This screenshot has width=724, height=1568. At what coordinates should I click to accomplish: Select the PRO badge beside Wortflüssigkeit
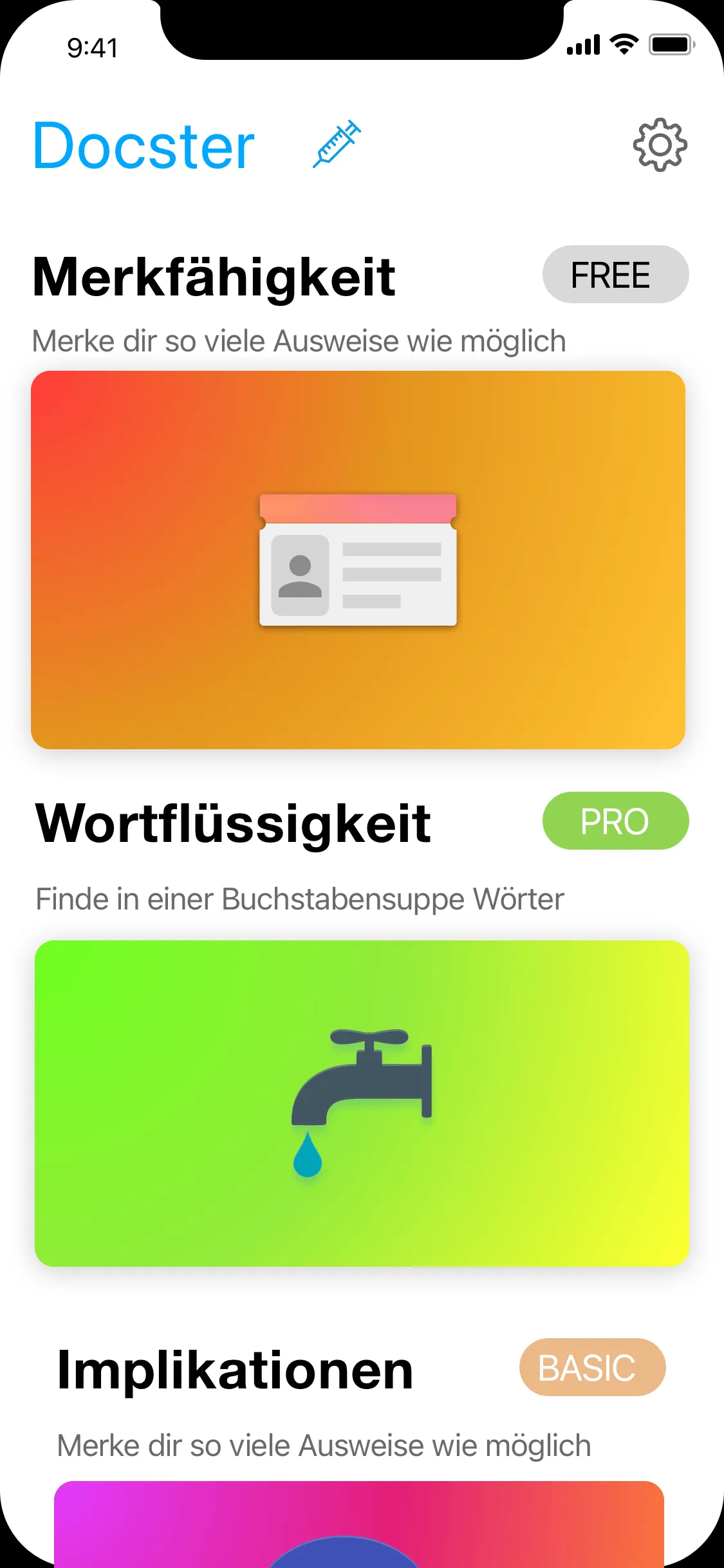615,821
